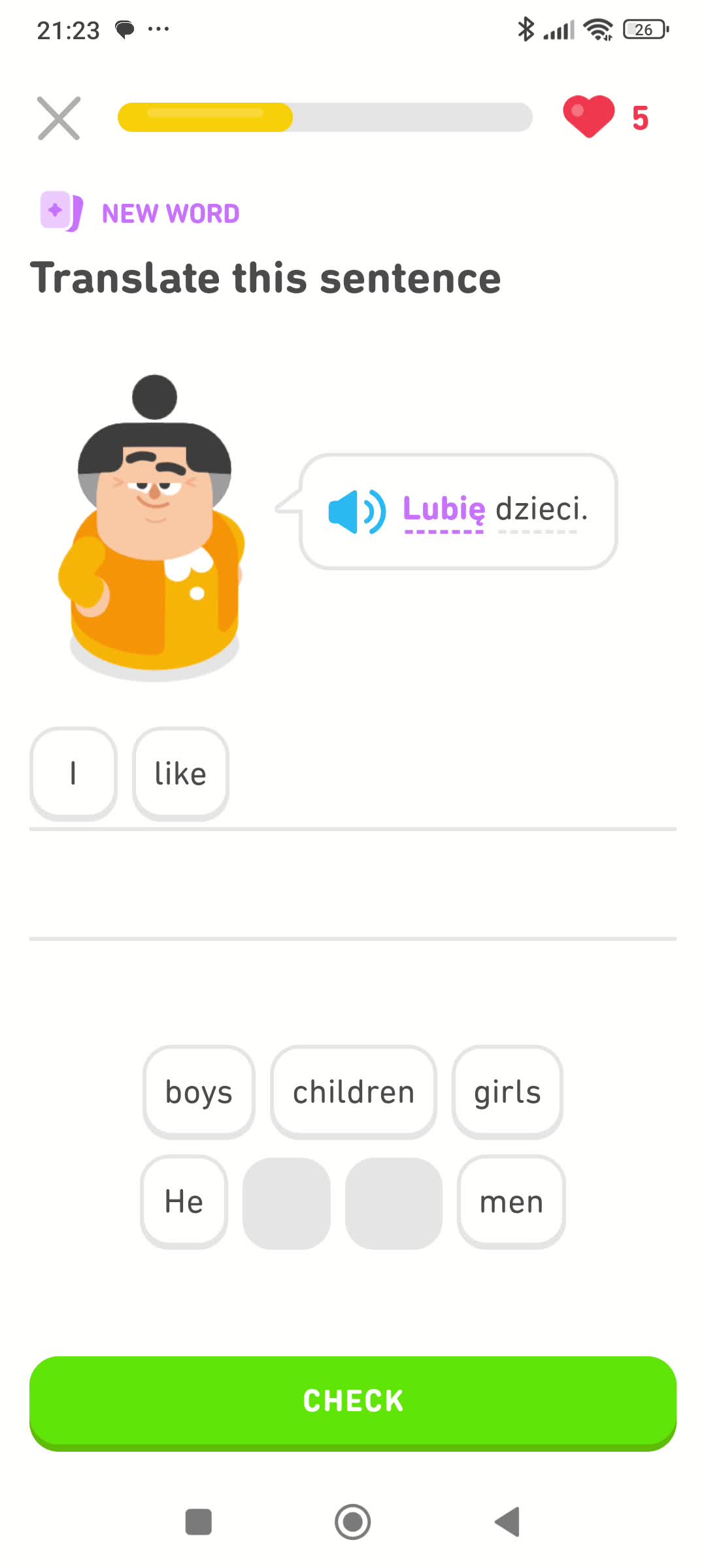Pick the word 'He'
Viewport: 706px width, 1568px height.
[x=184, y=1201]
